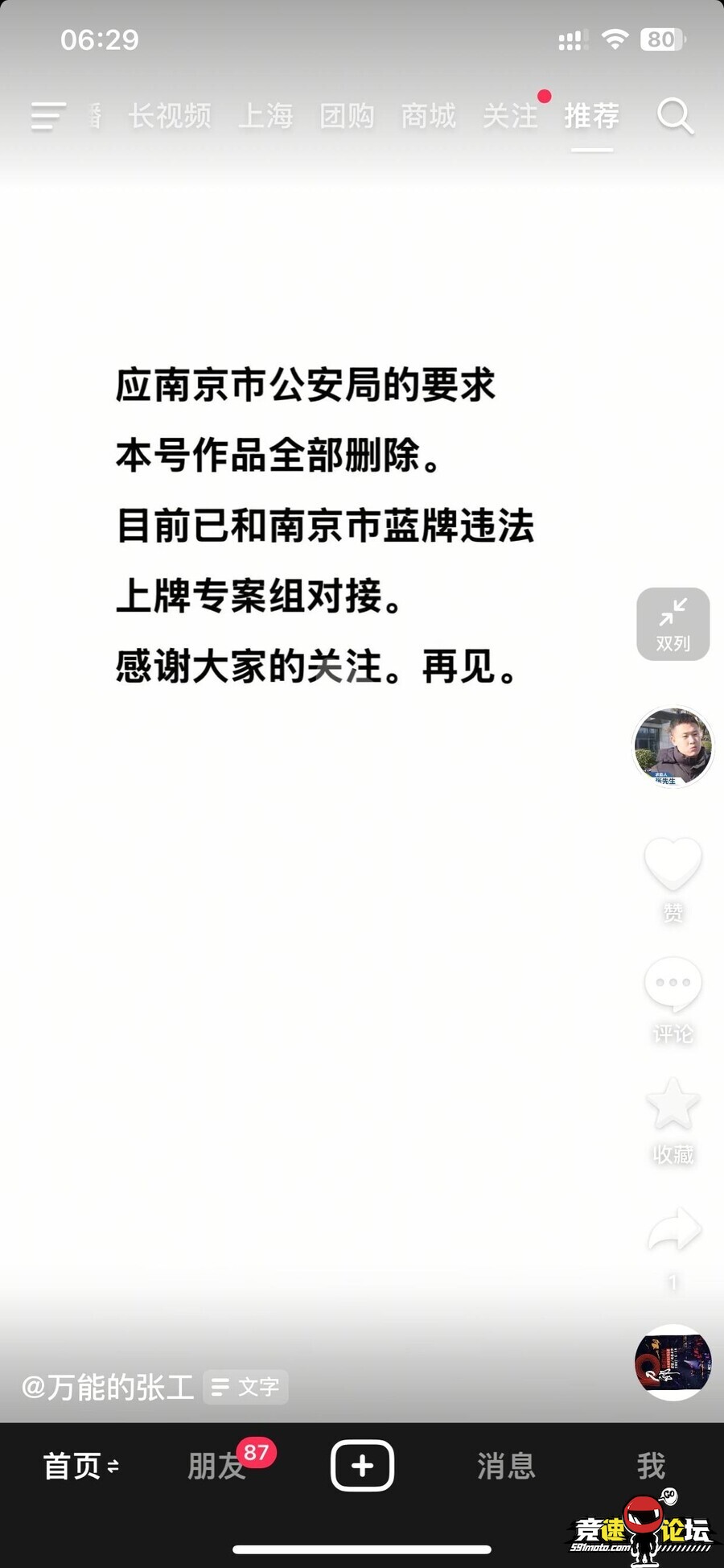Select the 推荐 tab

(591, 117)
